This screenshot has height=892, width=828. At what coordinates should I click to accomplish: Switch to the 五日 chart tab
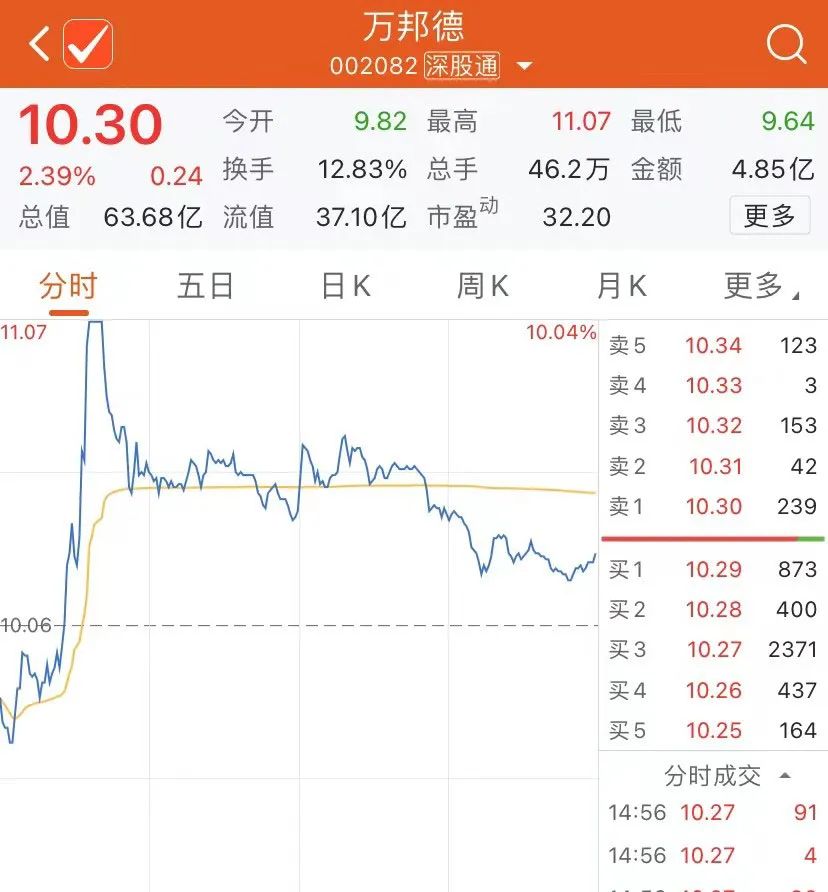(205, 287)
